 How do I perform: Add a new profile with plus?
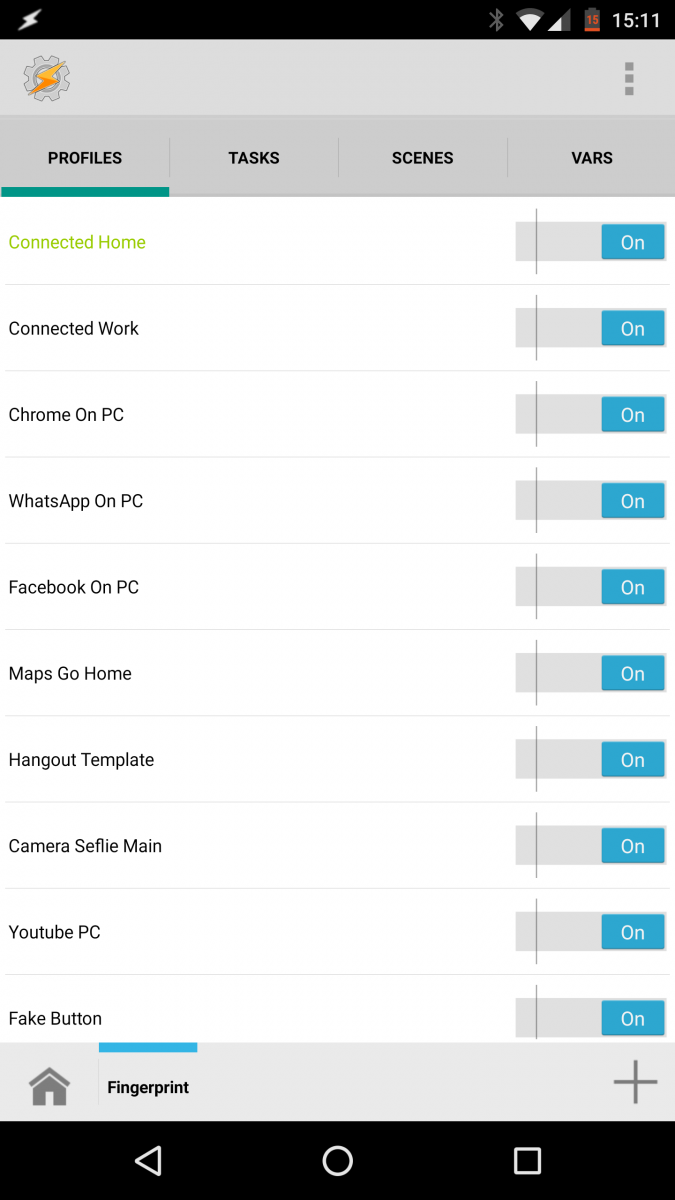pyautogui.click(x=635, y=1082)
